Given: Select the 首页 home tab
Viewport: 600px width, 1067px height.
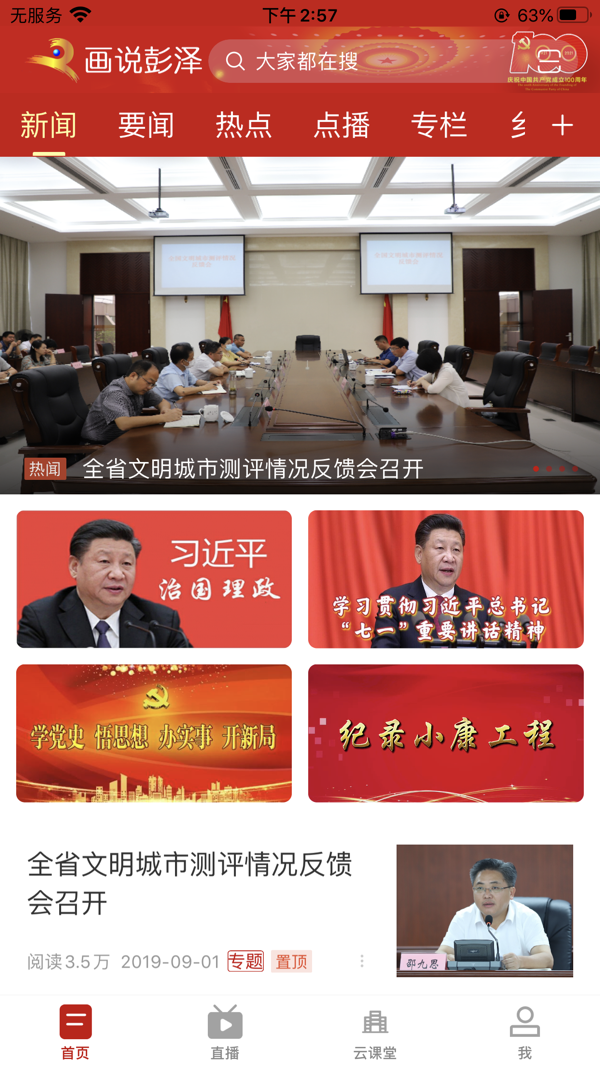Looking at the screenshot, I should 75,1032.
